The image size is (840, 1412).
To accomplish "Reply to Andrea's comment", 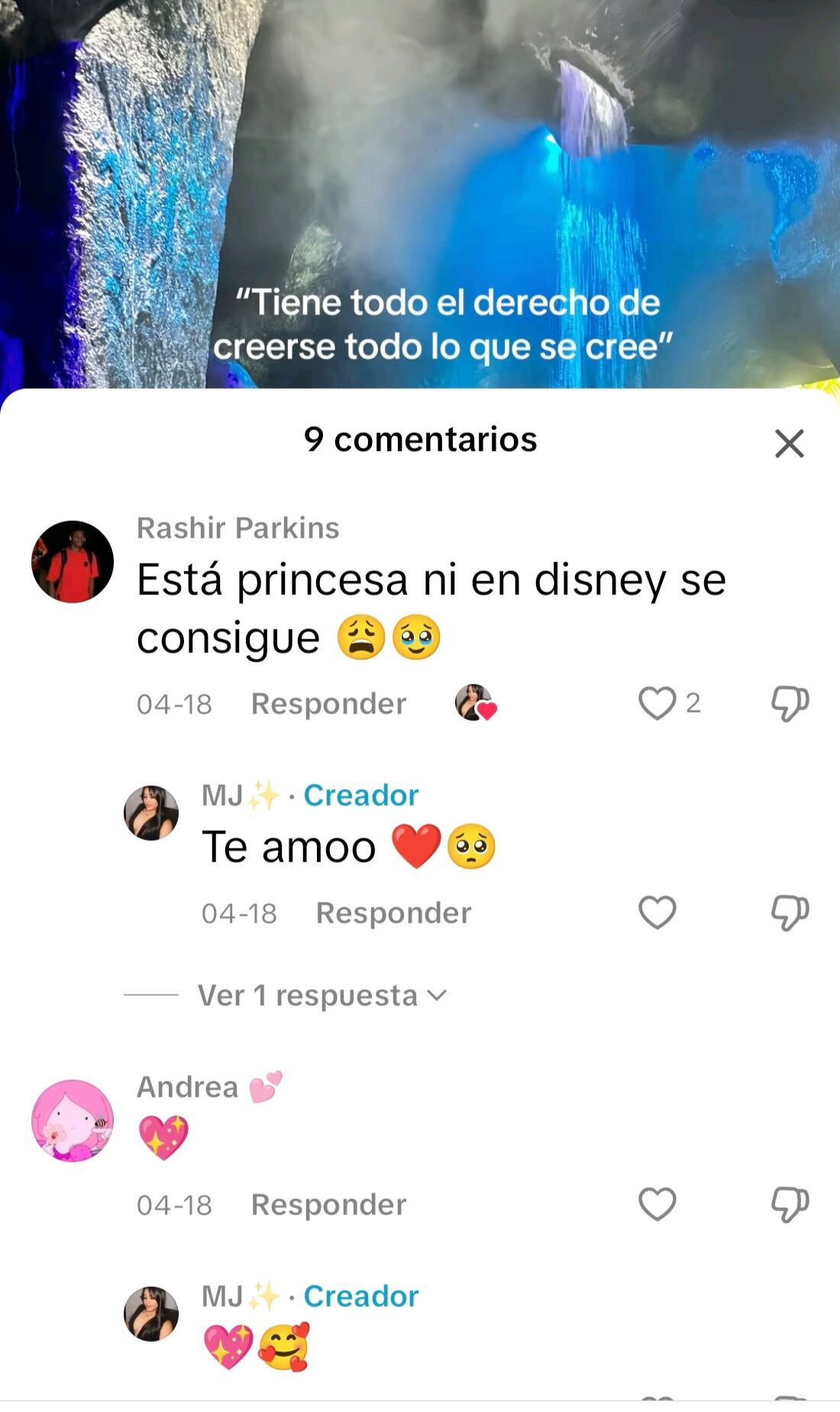I will pyautogui.click(x=328, y=1204).
